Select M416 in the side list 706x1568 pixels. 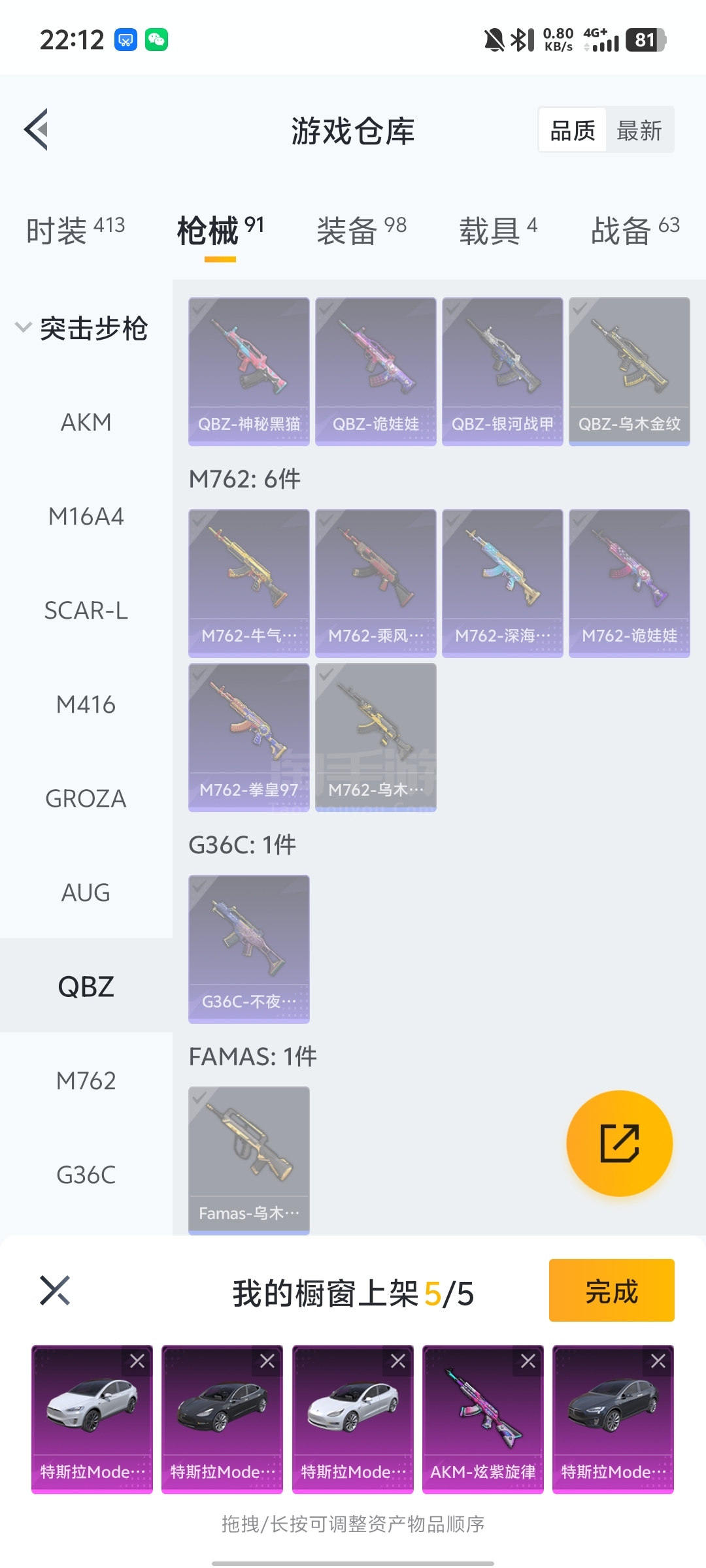click(86, 705)
